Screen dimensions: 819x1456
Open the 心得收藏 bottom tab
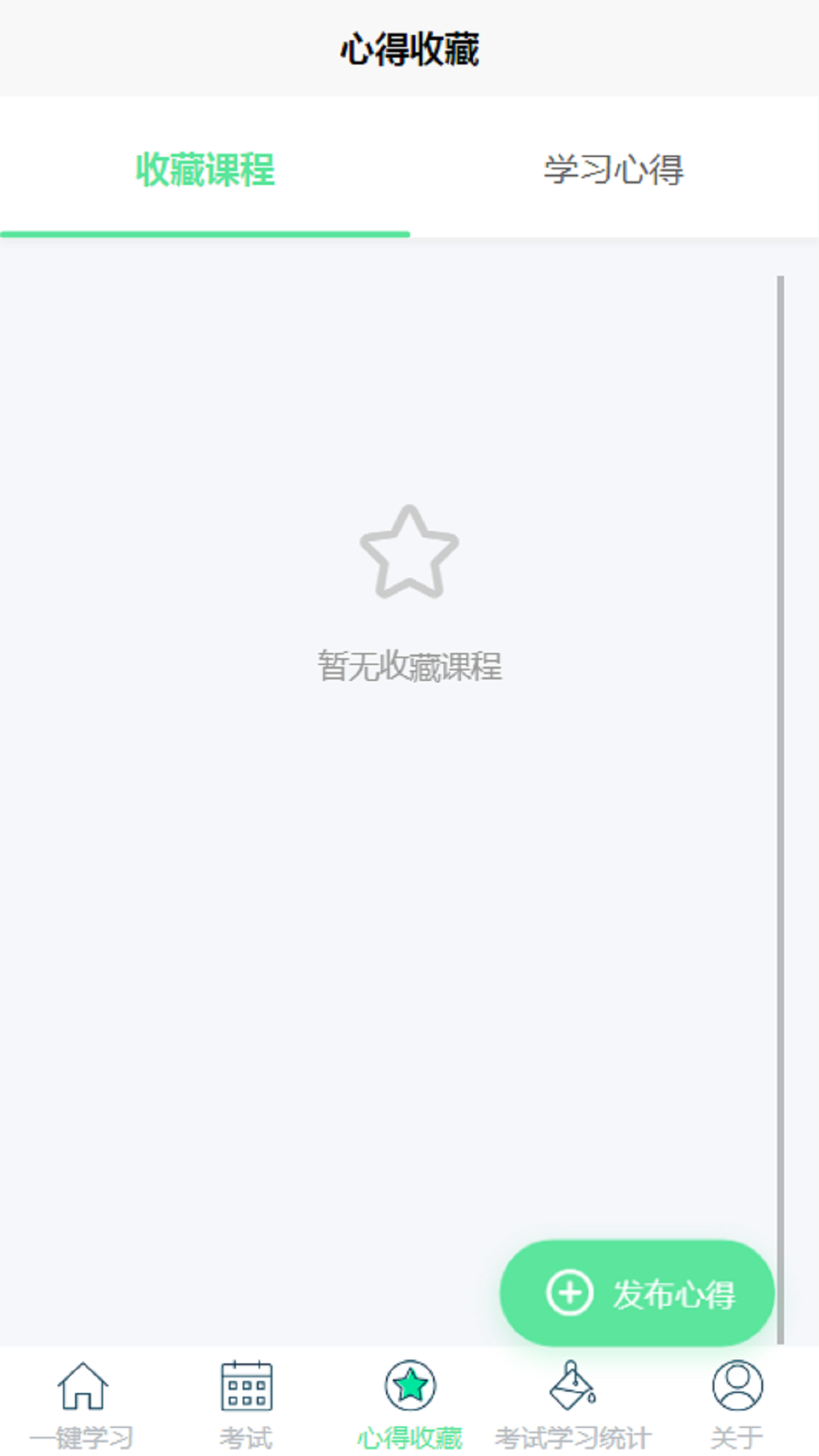(409, 1404)
